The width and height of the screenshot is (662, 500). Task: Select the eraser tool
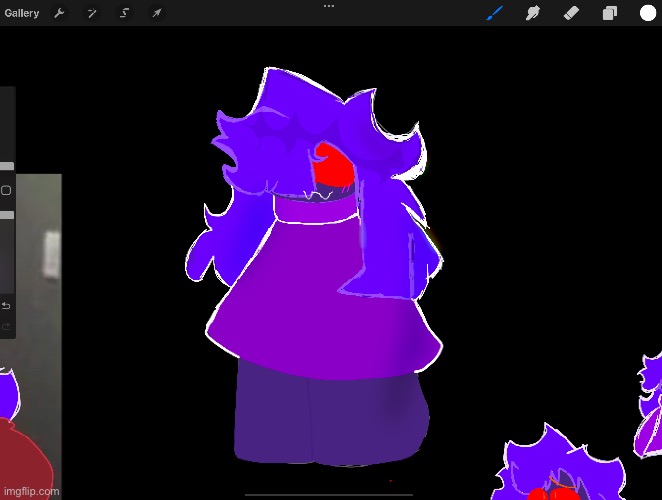(571, 13)
